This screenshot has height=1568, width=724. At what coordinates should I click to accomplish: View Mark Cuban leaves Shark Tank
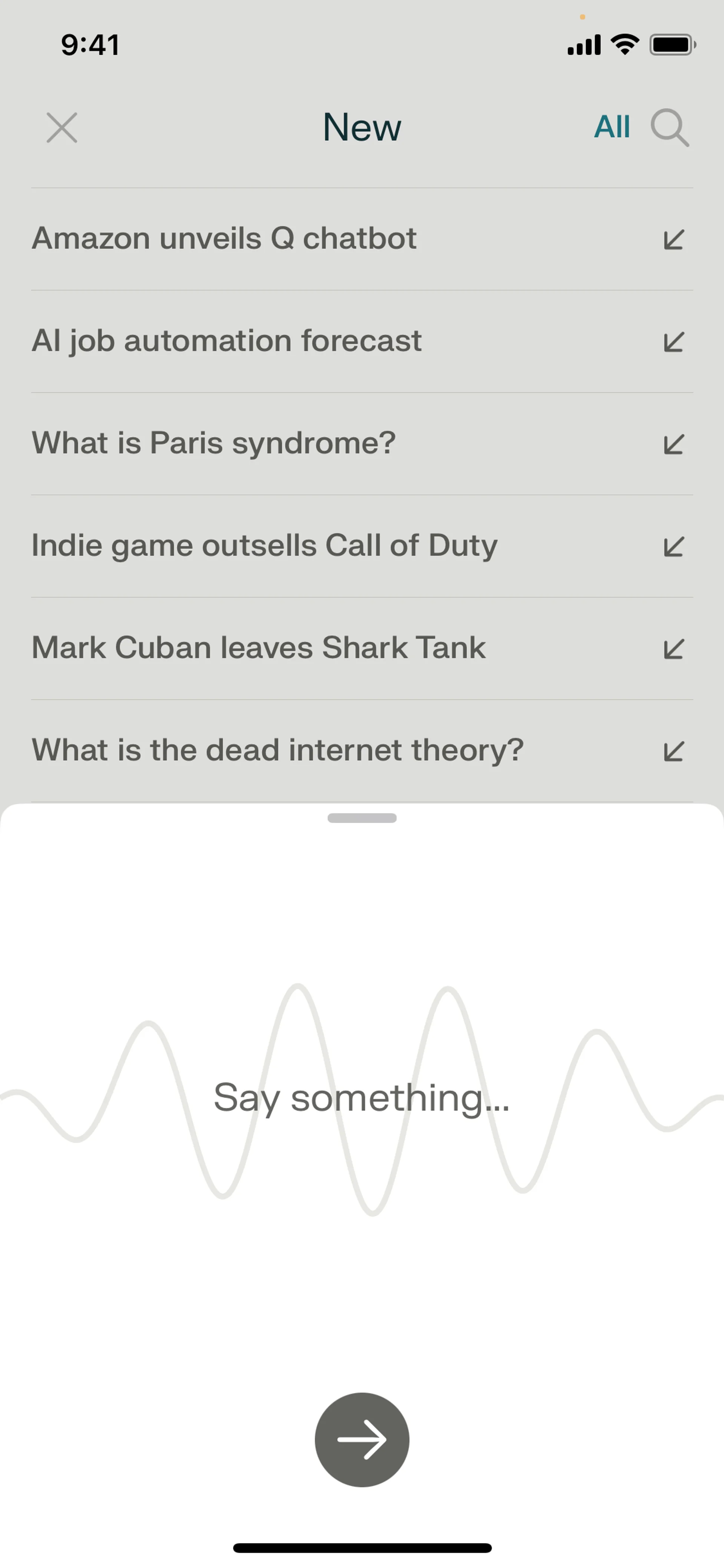click(x=259, y=648)
